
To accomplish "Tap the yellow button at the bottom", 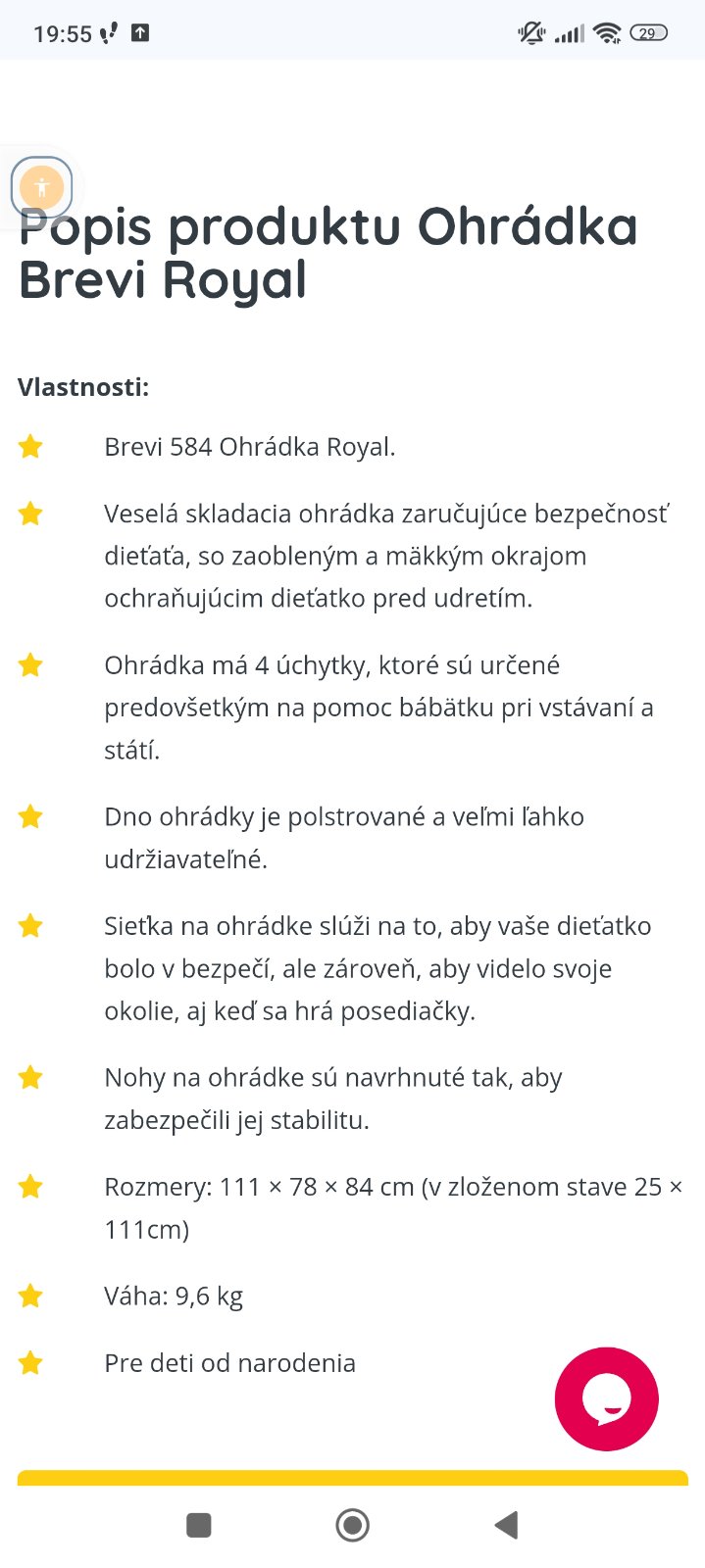I will [x=353, y=1478].
